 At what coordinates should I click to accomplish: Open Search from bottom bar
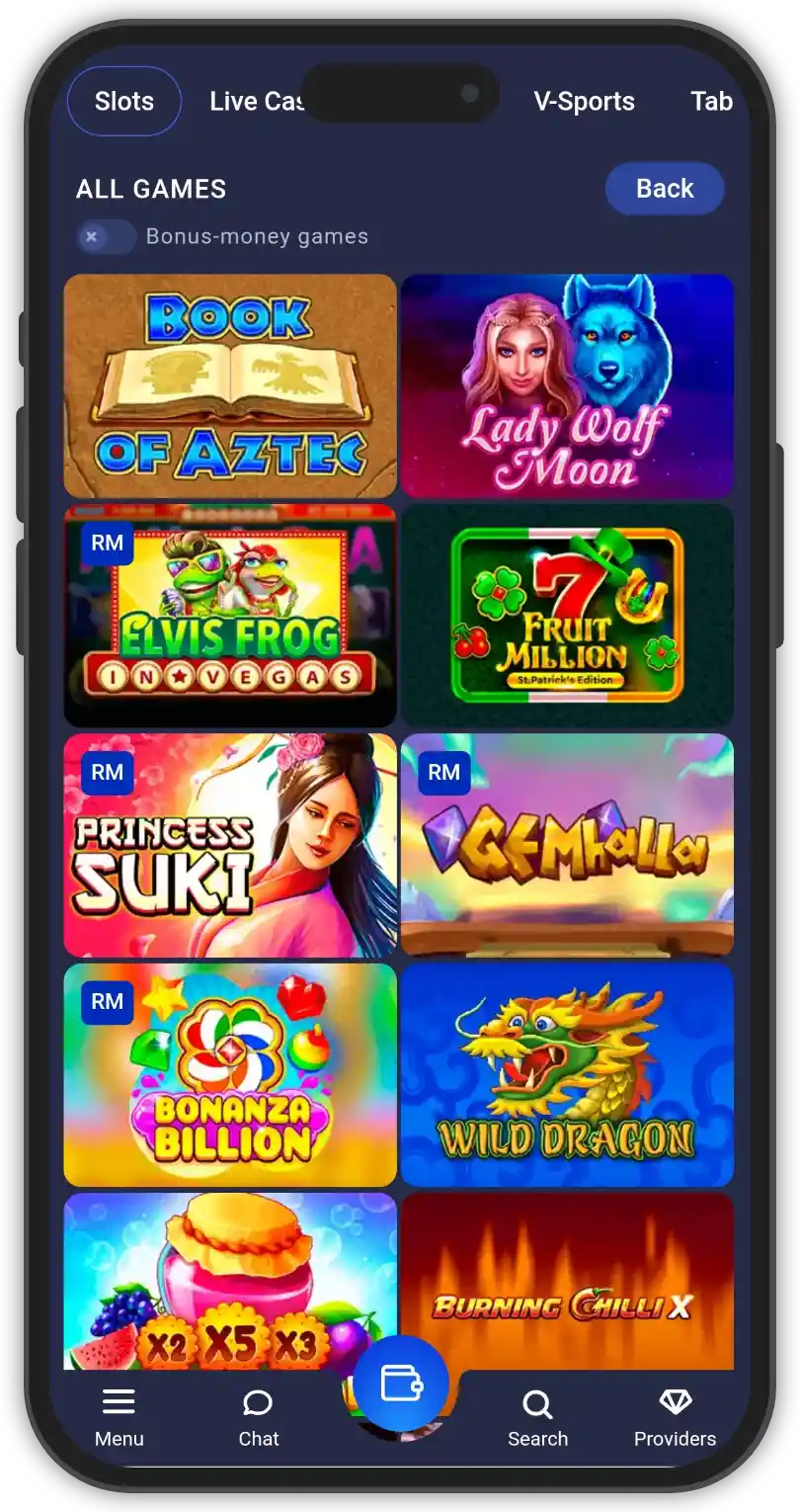pos(537,1417)
